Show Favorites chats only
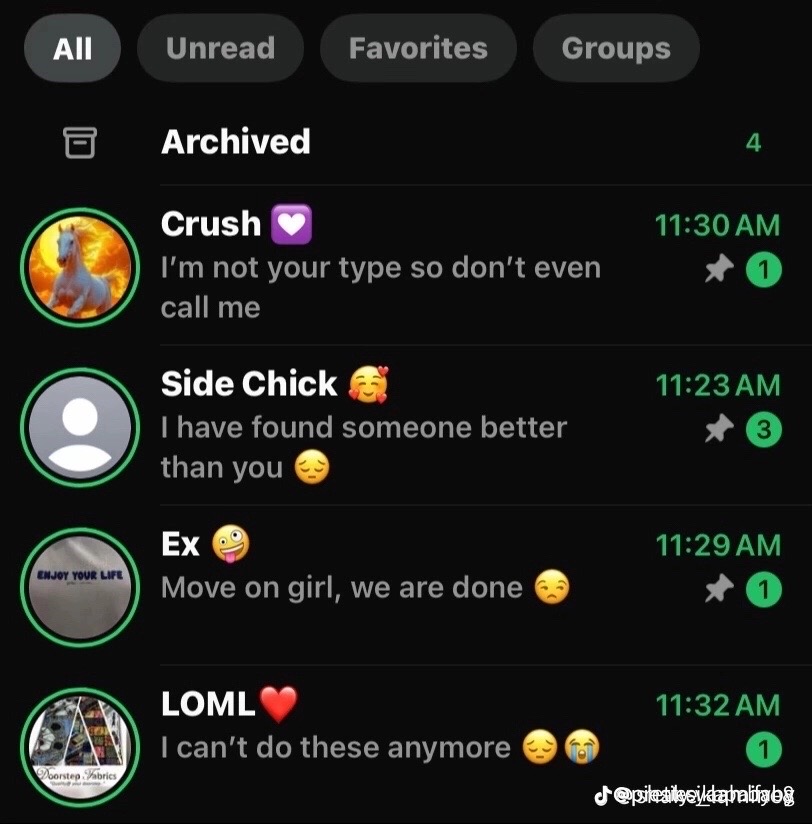Image resolution: width=812 pixels, height=824 pixels. 418,48
